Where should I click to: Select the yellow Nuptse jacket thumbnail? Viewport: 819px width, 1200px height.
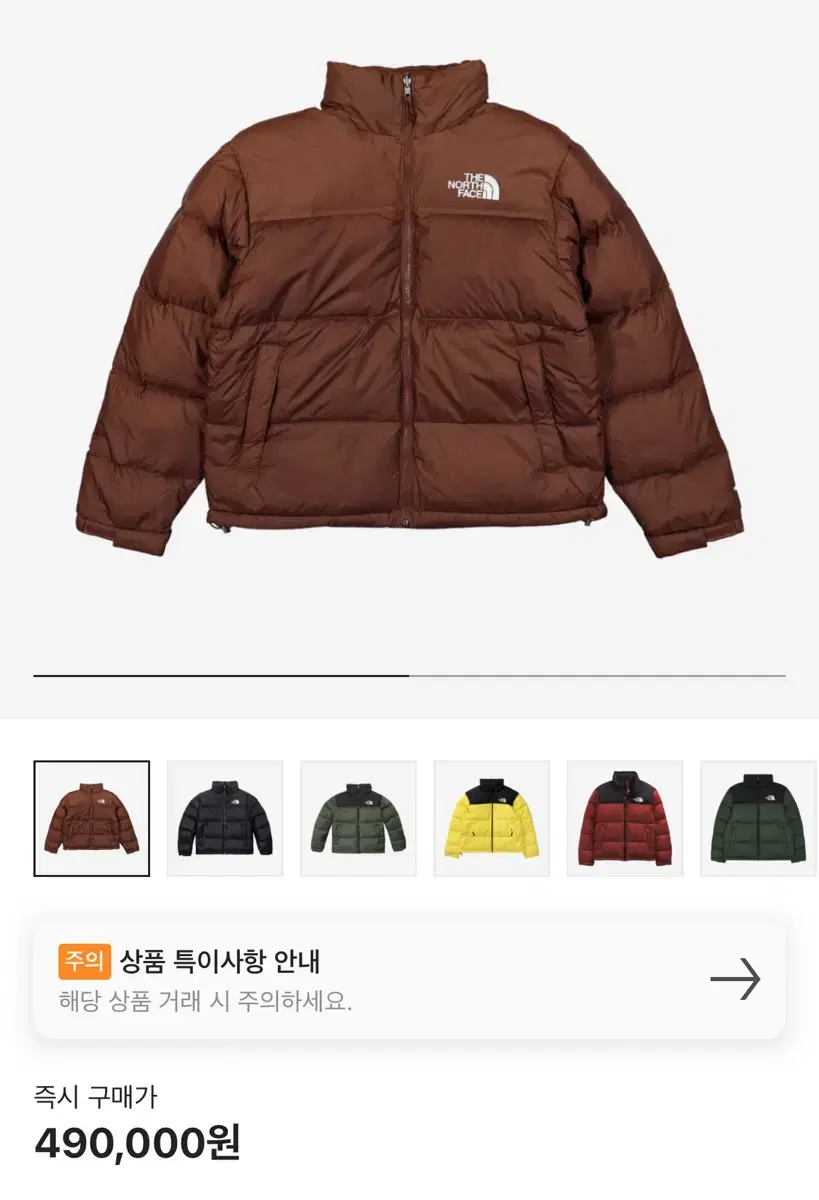click(x=490, y=817)
